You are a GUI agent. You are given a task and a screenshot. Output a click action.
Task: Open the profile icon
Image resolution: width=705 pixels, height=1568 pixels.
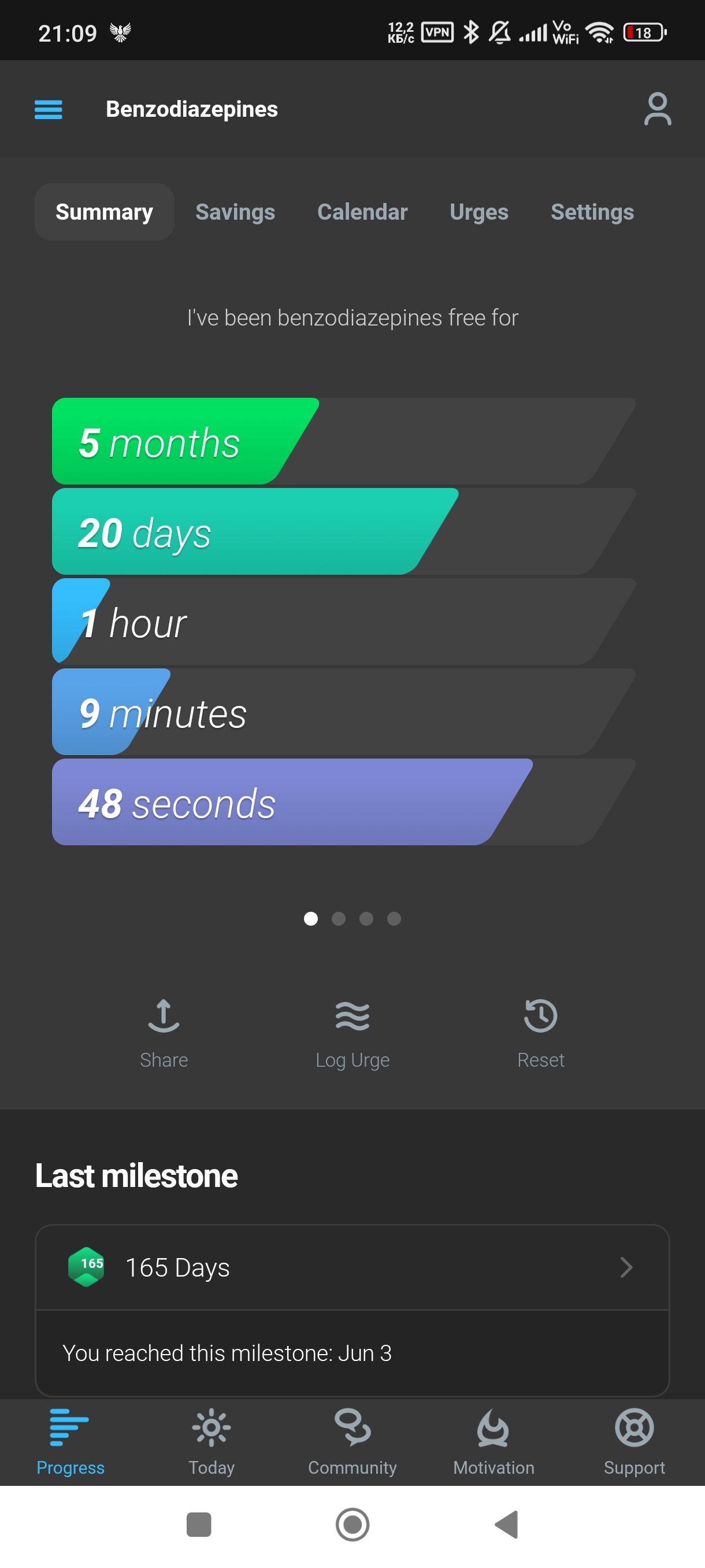pos(657,110)
